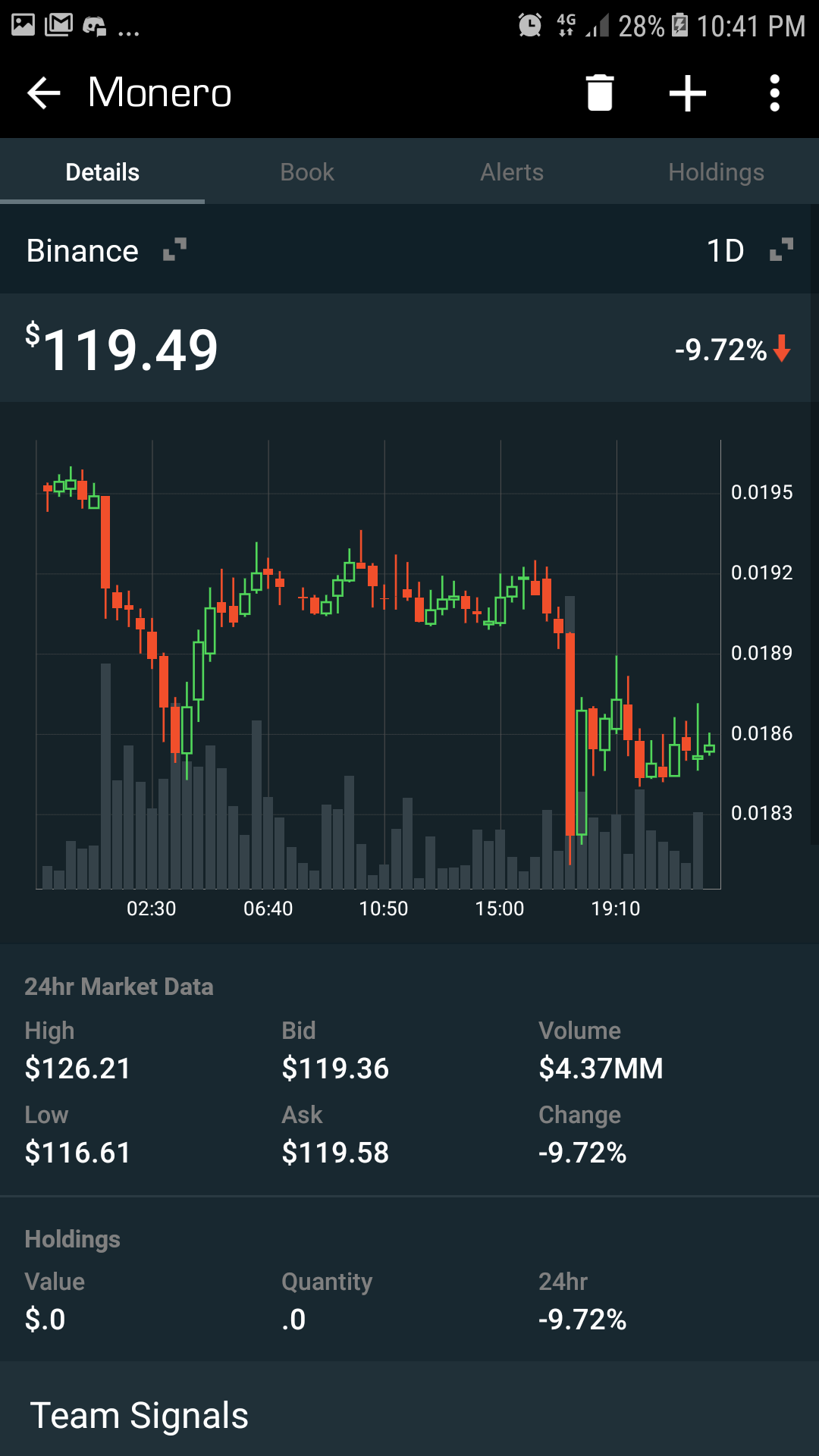
Task: Open the Holdings tab
Action: [x=716, y=172]
